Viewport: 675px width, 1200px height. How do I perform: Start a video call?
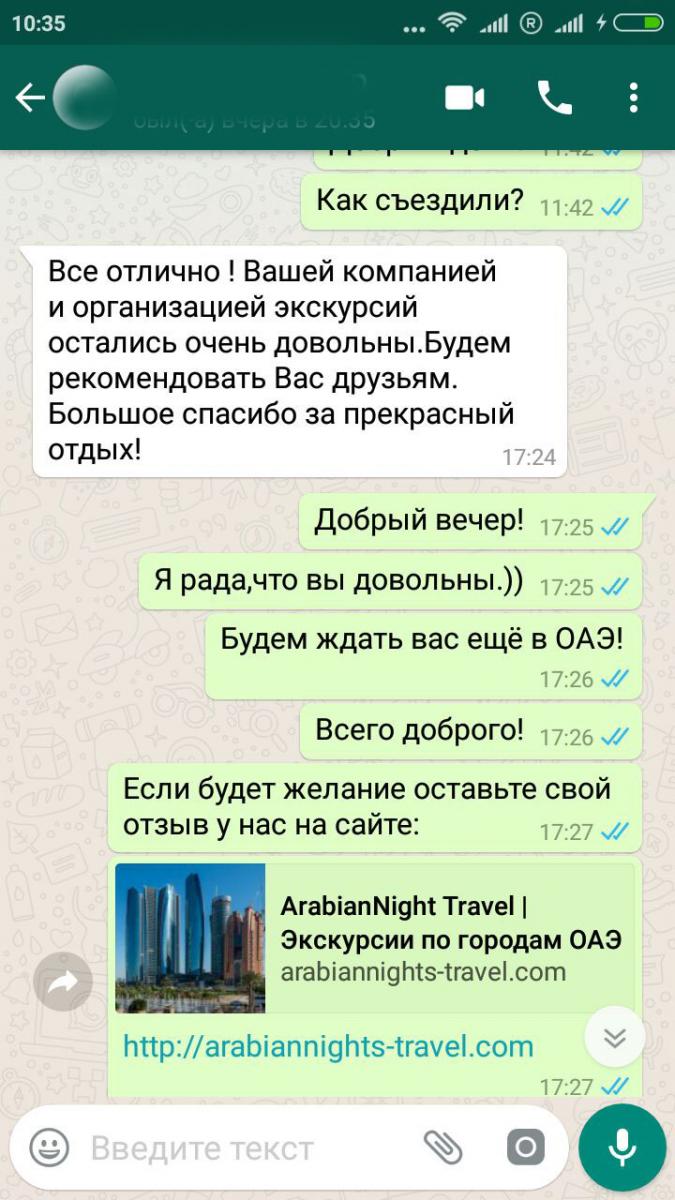coord(464,97)
